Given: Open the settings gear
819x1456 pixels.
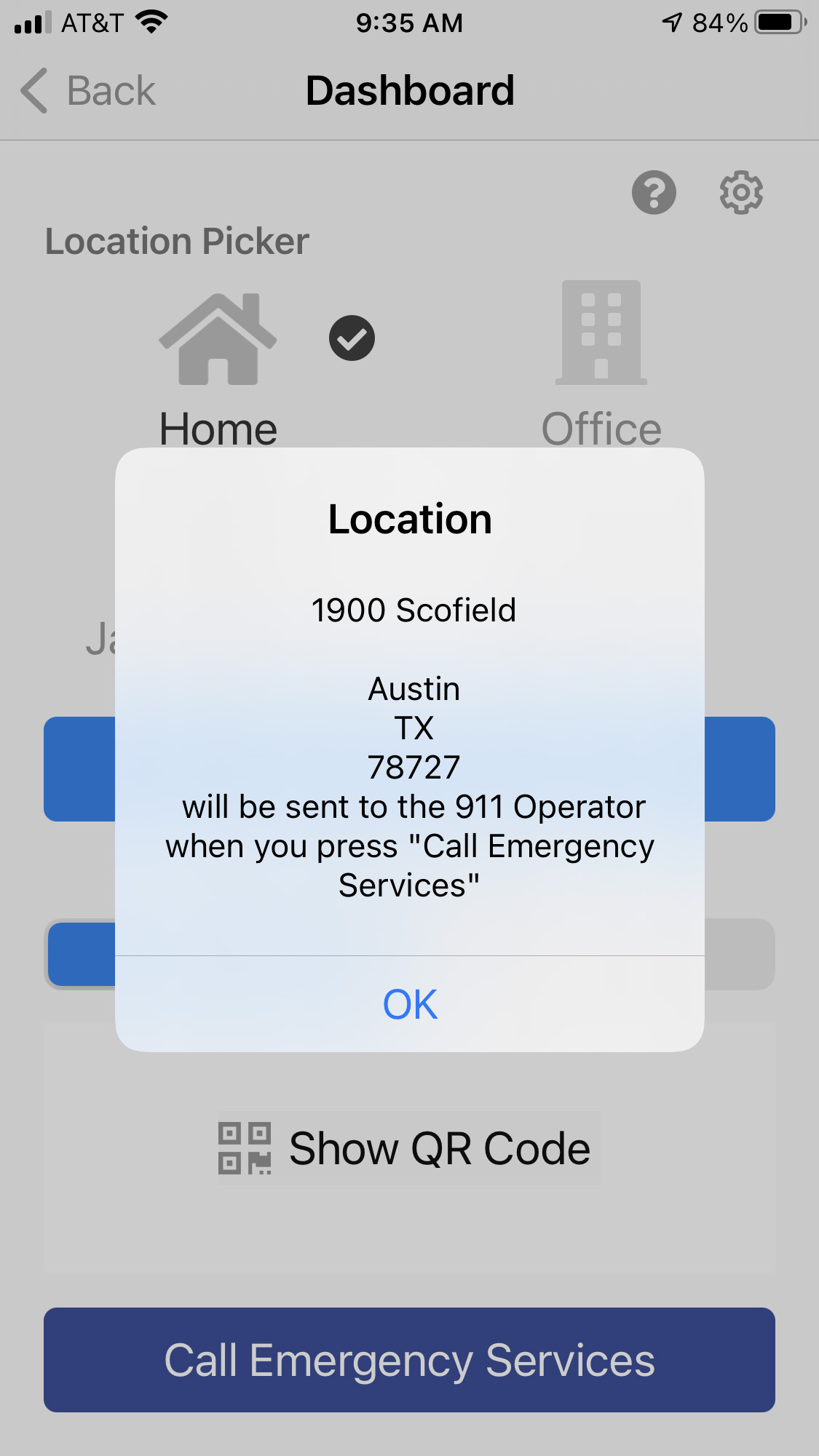Looking at the screenshot, I should click(x=741, y=193).
